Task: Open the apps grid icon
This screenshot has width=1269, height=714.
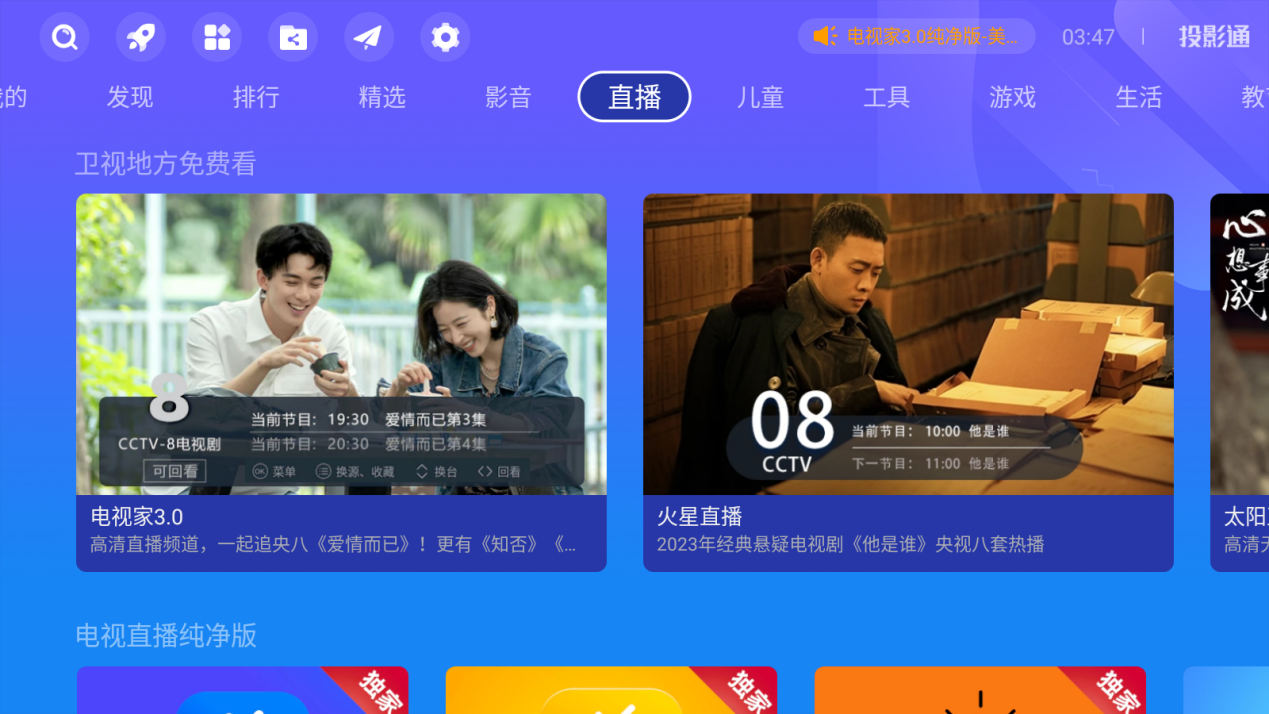Action: coord(217,37)
